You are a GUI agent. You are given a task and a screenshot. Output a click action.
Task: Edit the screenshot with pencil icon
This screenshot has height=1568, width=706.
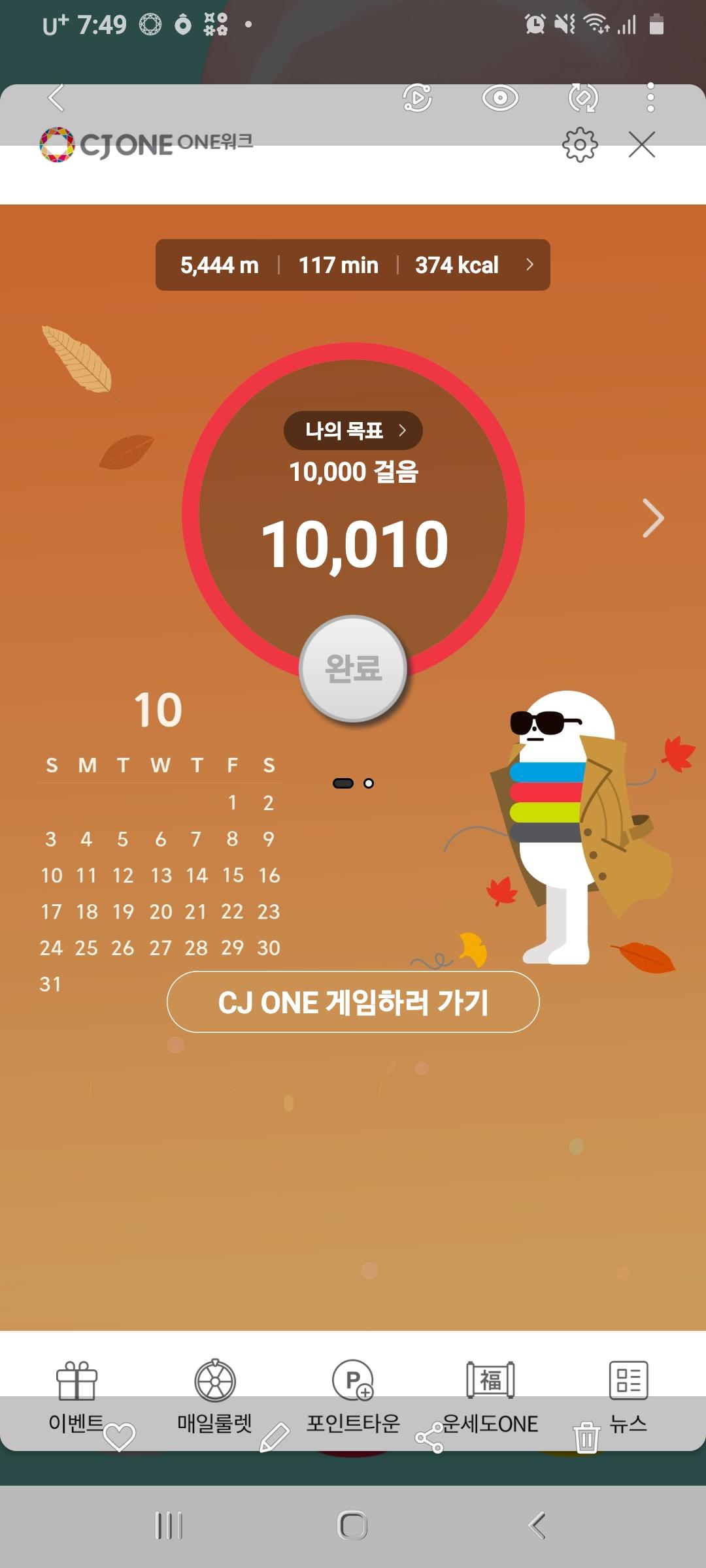tap(275, 1437)
